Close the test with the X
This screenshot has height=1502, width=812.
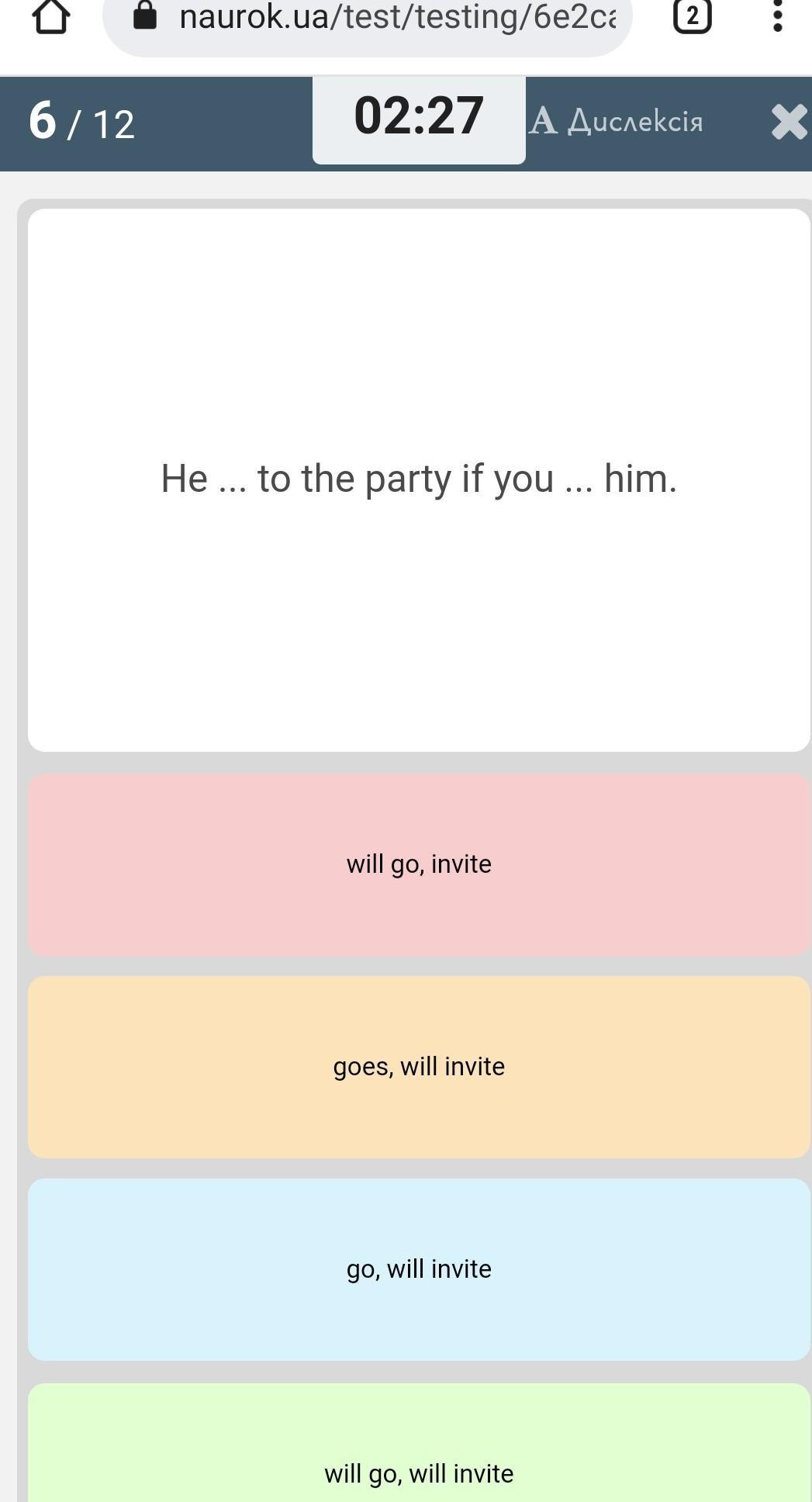(x=790, y=122)
